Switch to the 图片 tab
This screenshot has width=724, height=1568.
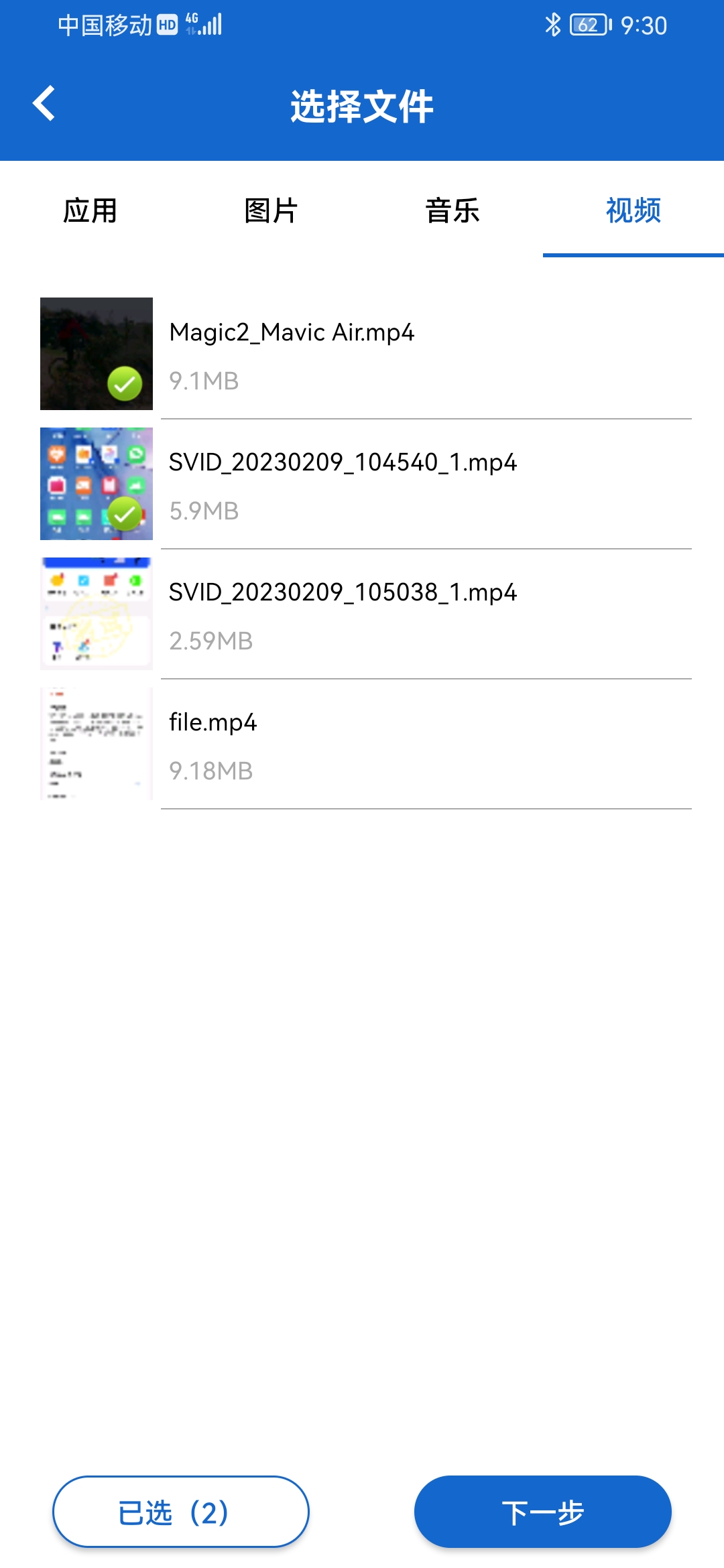(271, 210)
